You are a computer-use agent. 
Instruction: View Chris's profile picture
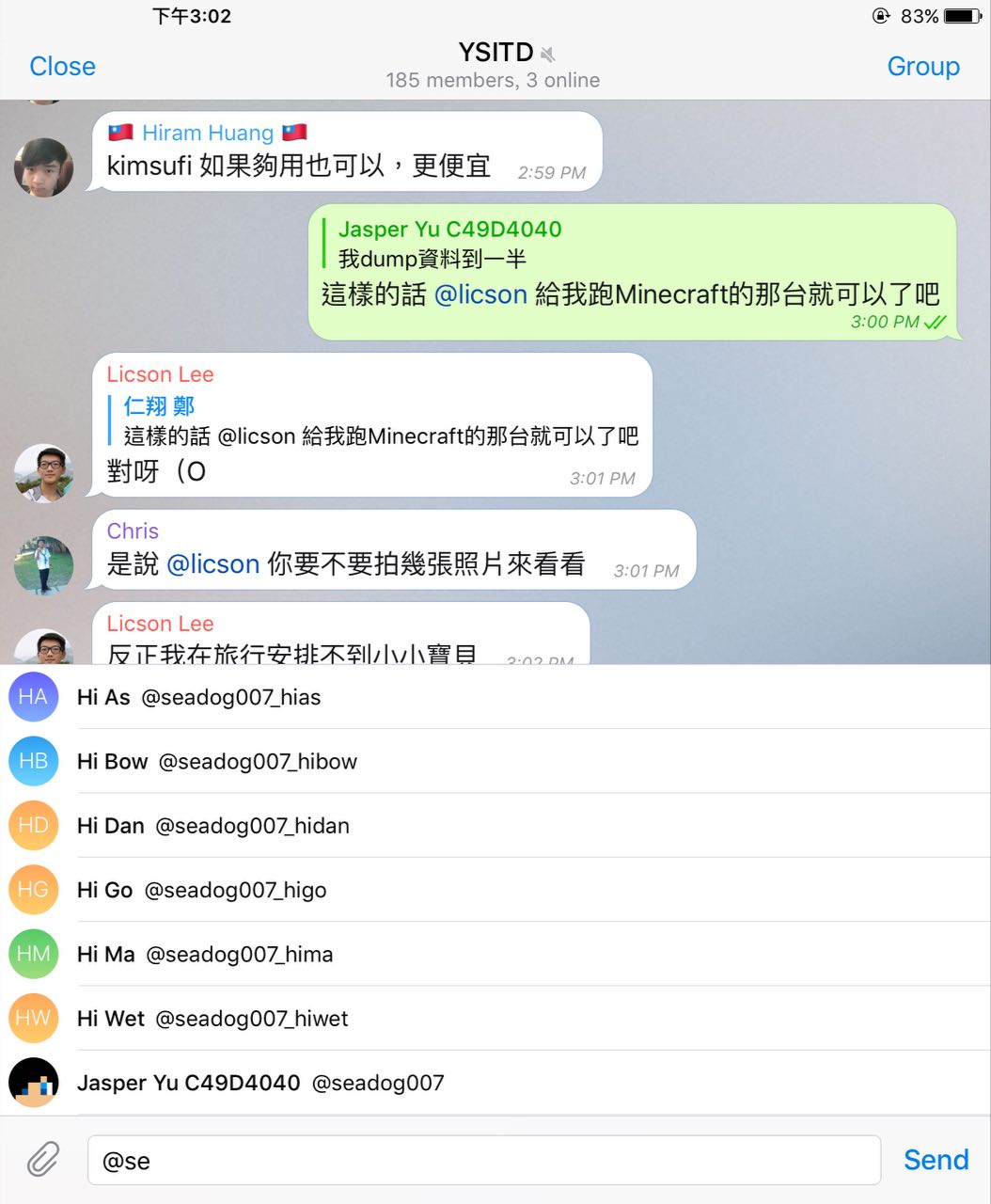click(x=43, y=565)
